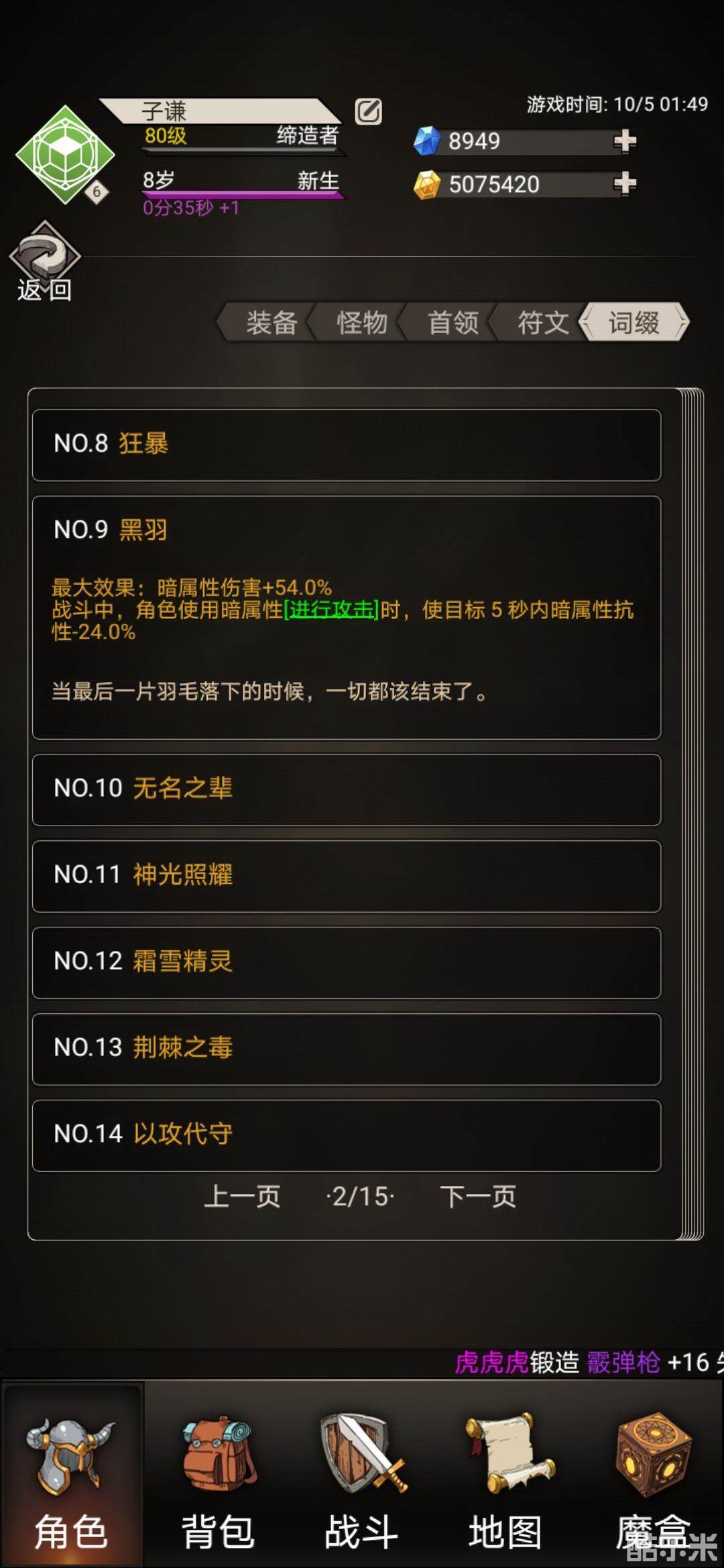This screenshot has width=724, height=1568.
Task: Switch to the 装备 tab
Action: click(271, 322)
